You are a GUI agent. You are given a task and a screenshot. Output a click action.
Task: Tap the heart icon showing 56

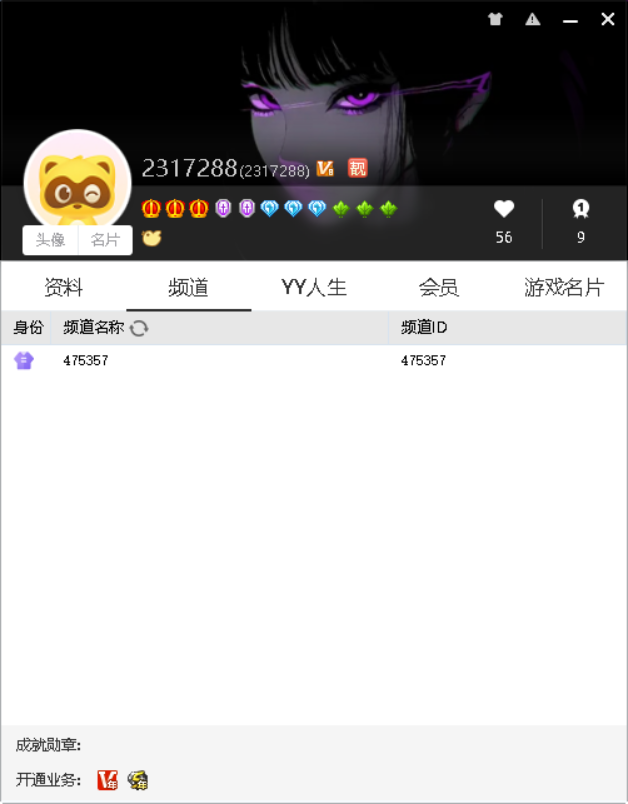pyautogui.click(x=504, y=209)
